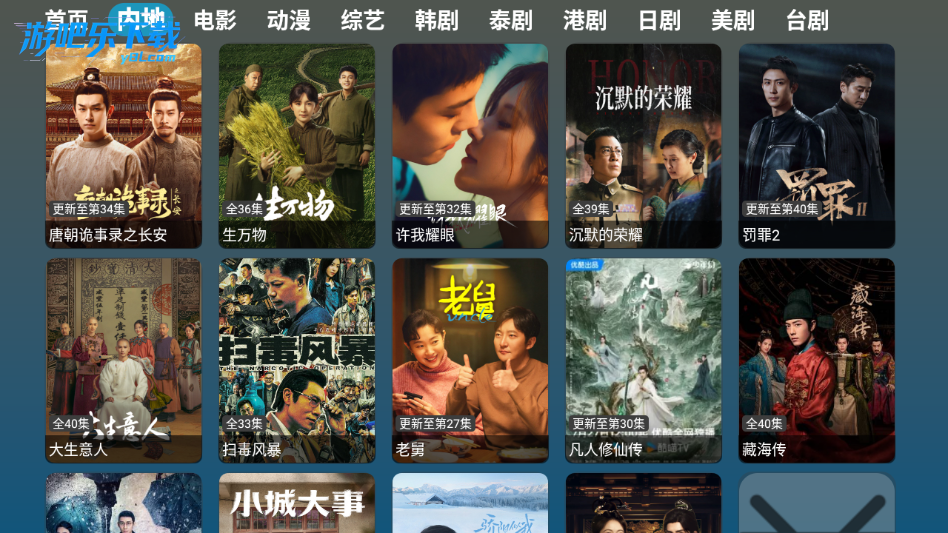Switch to the 美剧 tab
This screenshot has height=533, width=948.
(733, 20)
